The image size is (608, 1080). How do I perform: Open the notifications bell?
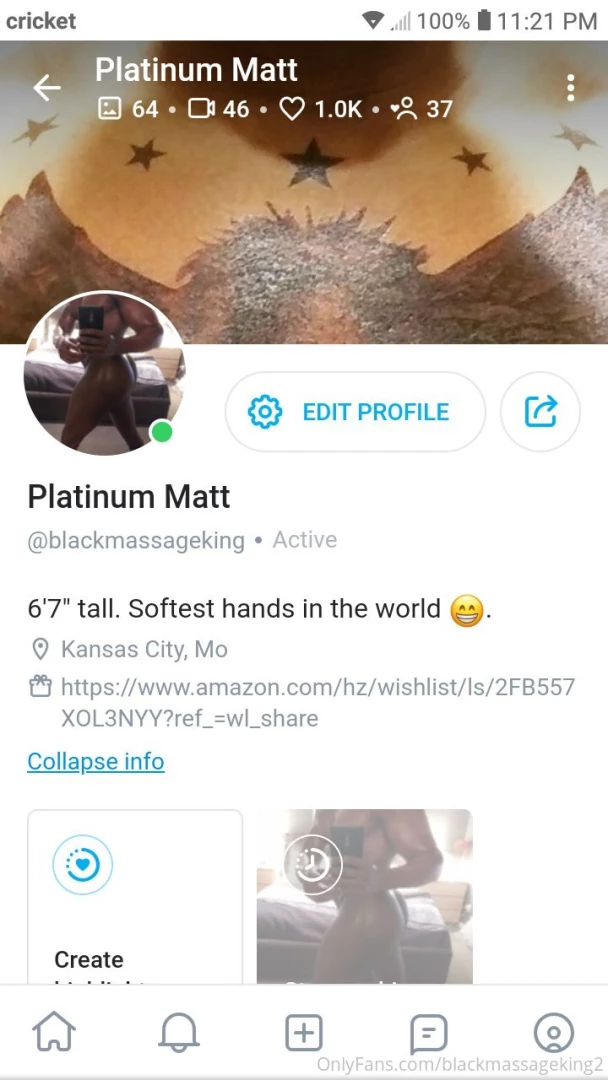(x=179, y=1032)
